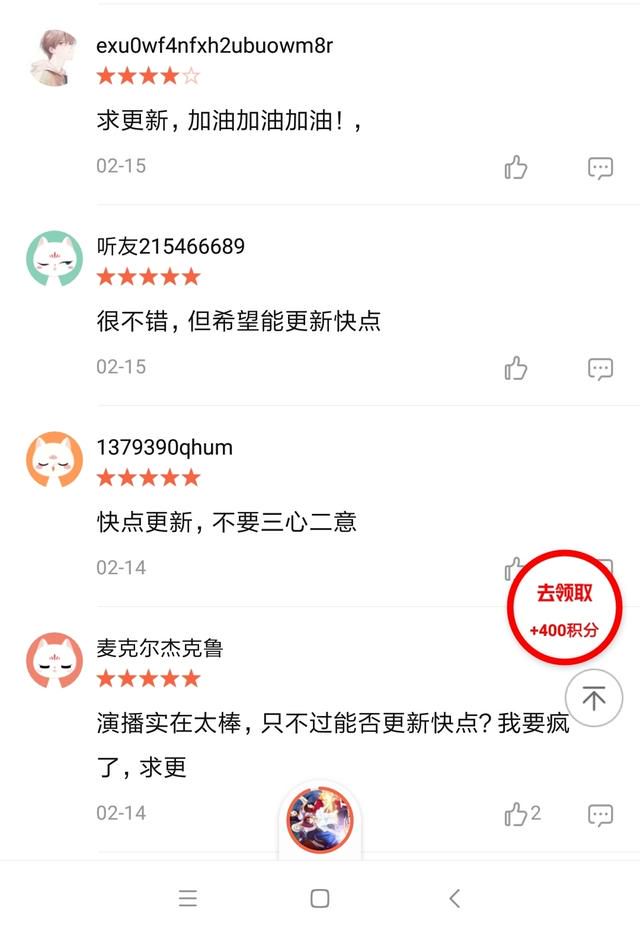The image size is (640, 937).
Task: Open 1379390qhum's avatar
Action: tap(54, 459)
